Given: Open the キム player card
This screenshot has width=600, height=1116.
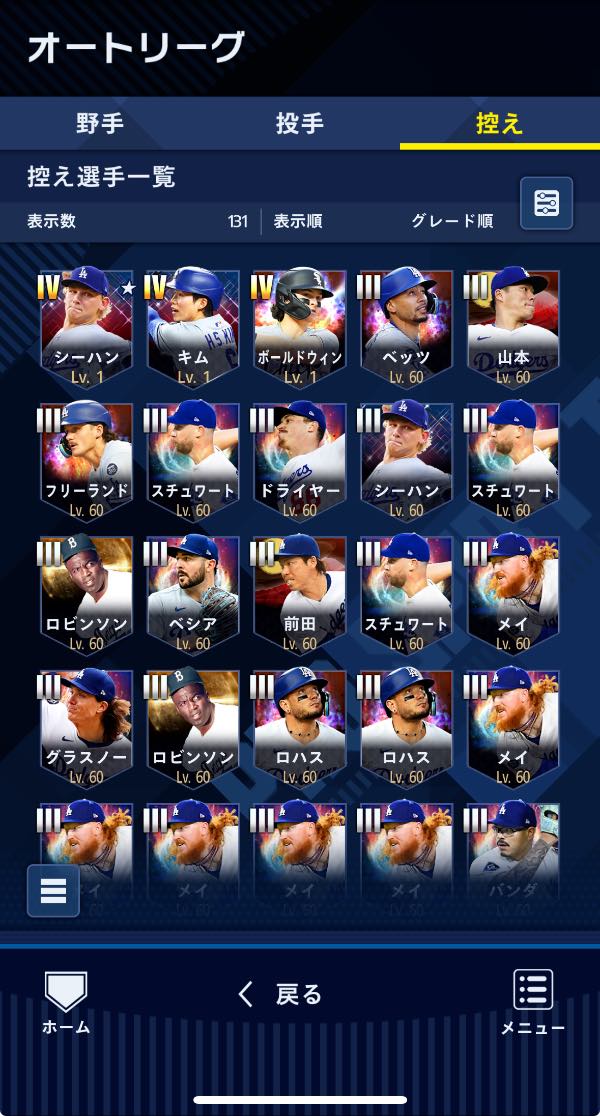Looking at the screenshot, I should point(192,327).
